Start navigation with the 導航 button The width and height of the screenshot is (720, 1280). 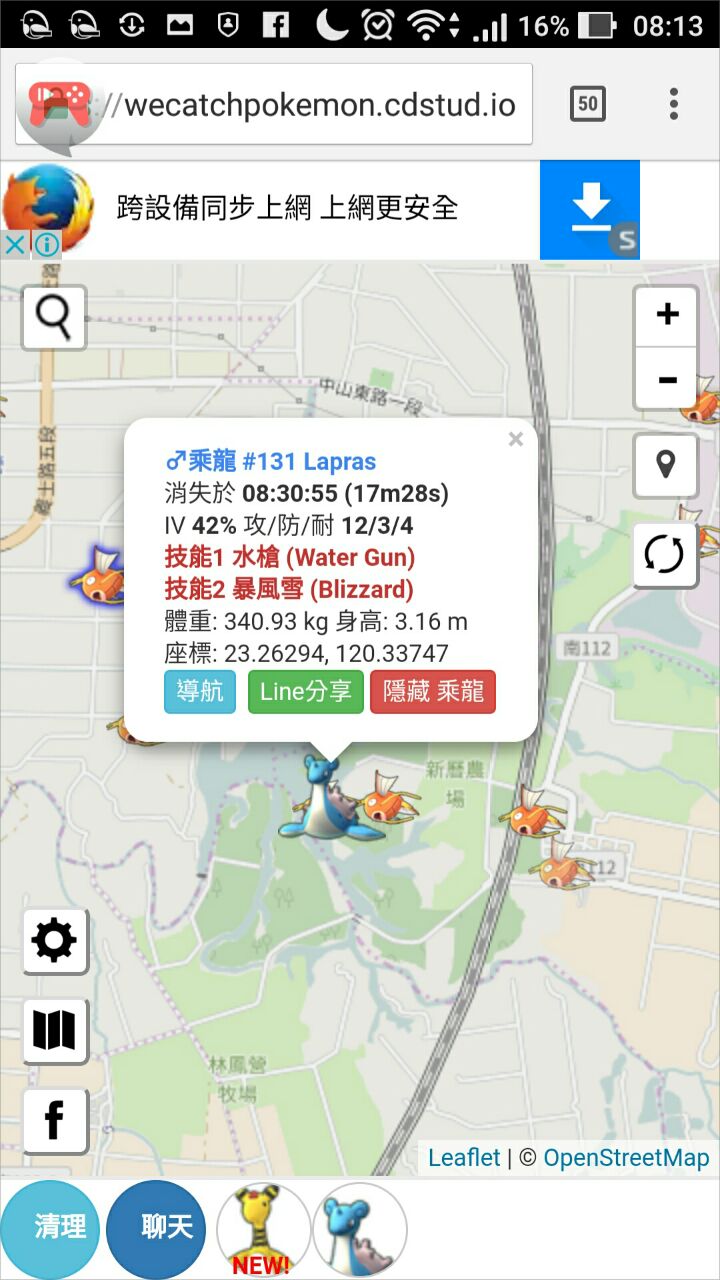pos(200,692)
